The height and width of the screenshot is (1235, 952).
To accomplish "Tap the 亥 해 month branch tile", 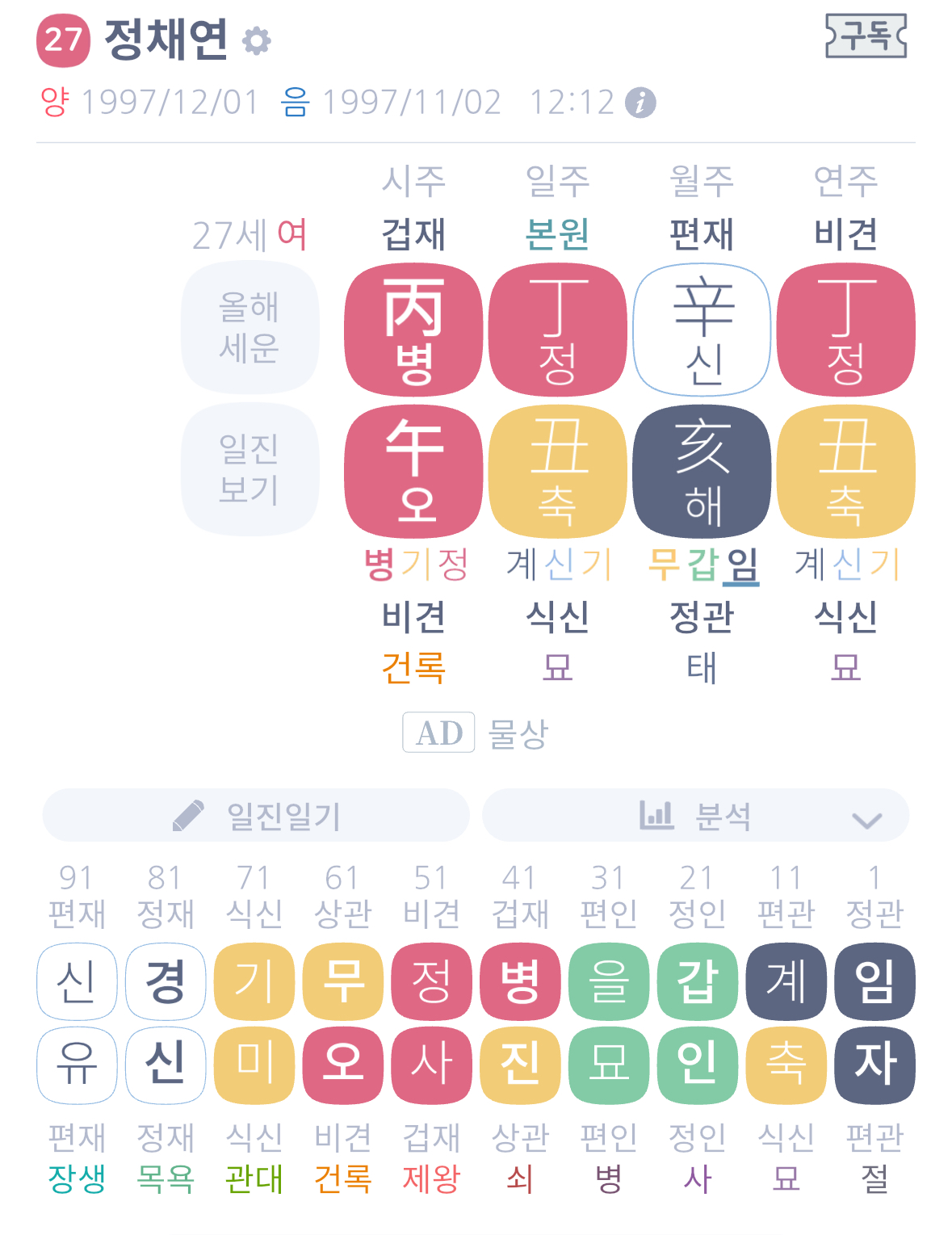I will 702,472.
